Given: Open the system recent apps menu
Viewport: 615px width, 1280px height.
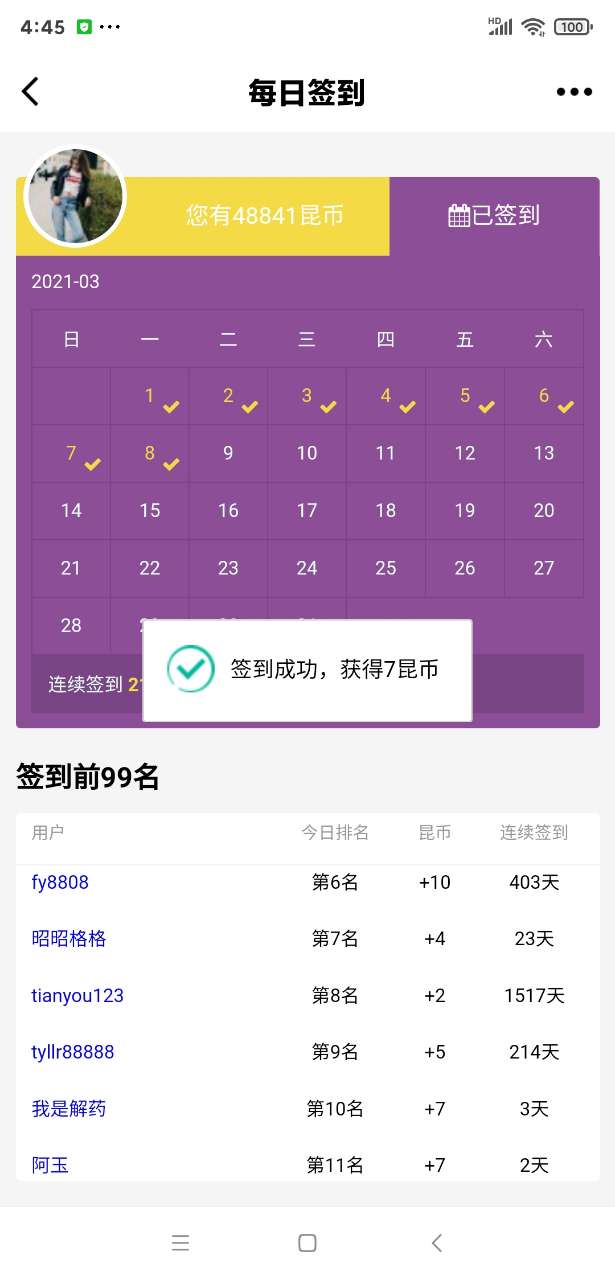Looking at the screenshot, I should (180, 1243).
